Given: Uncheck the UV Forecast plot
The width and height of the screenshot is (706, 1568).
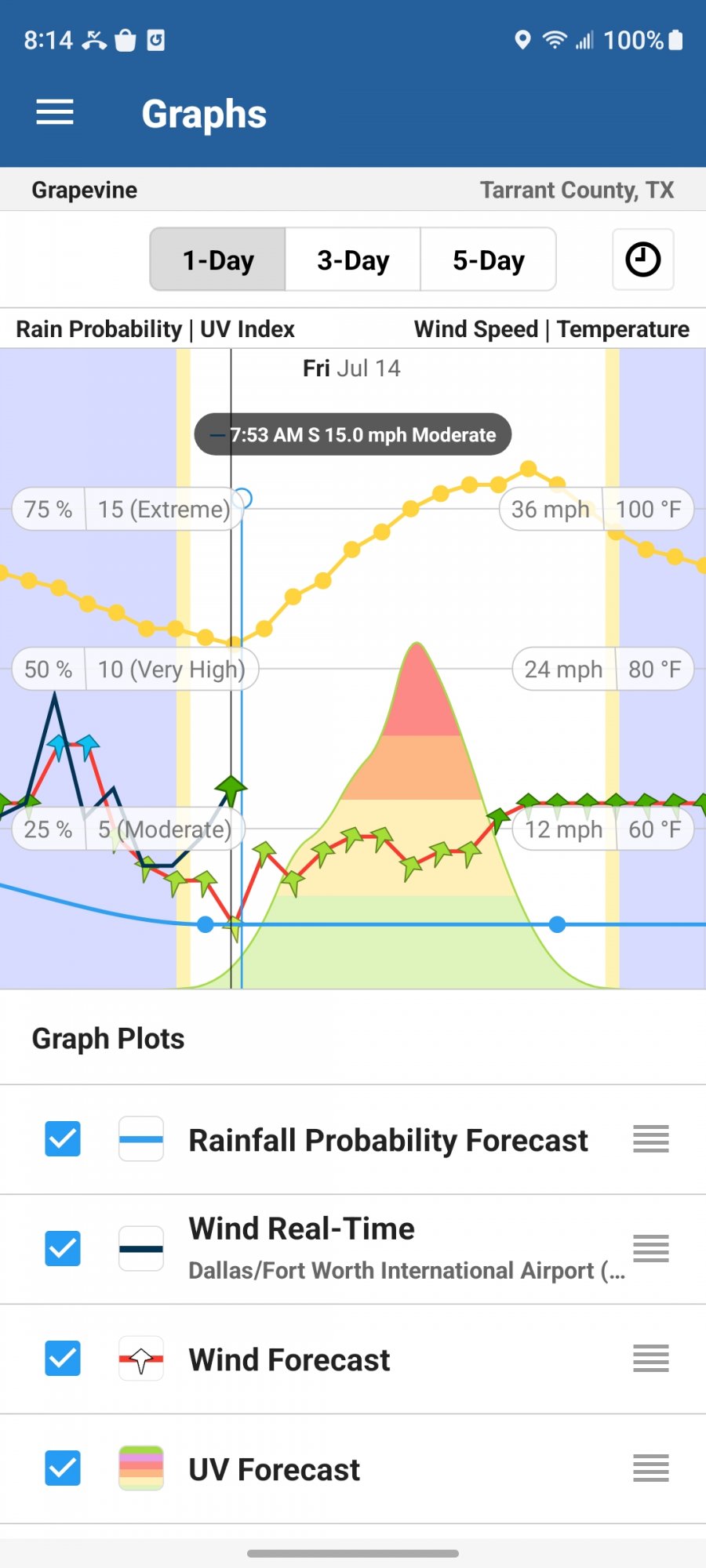Looking at the screenshot, I should point(63,1468).
